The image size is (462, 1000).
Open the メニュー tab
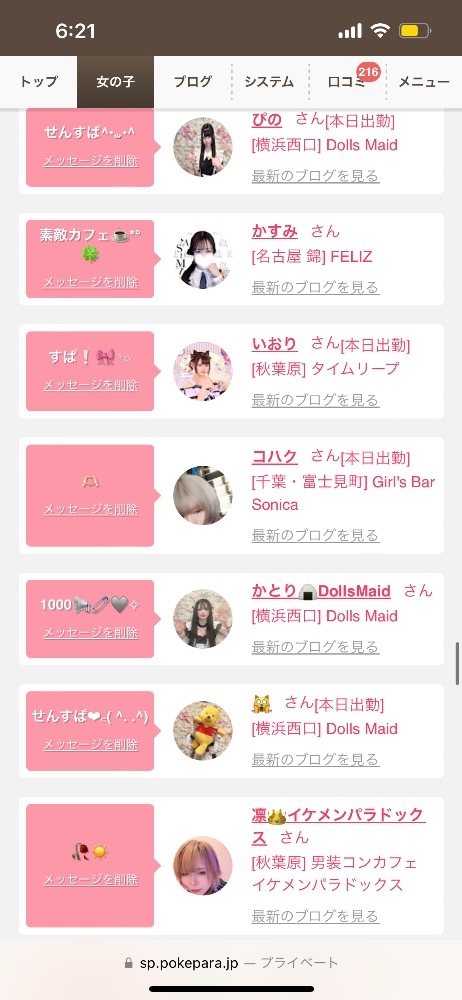[x=424, y=82]
